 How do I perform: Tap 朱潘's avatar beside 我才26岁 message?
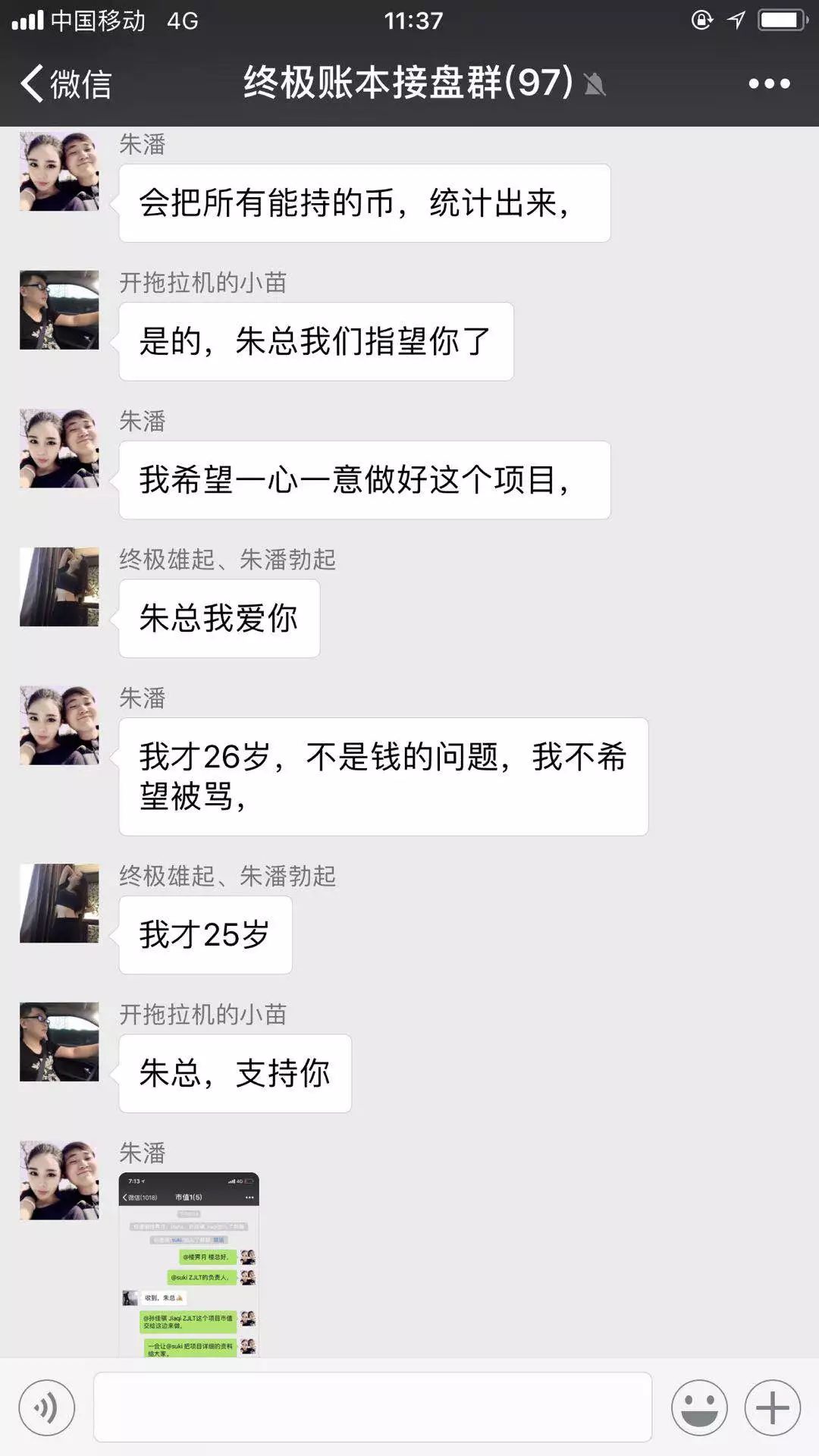(59, 725)
